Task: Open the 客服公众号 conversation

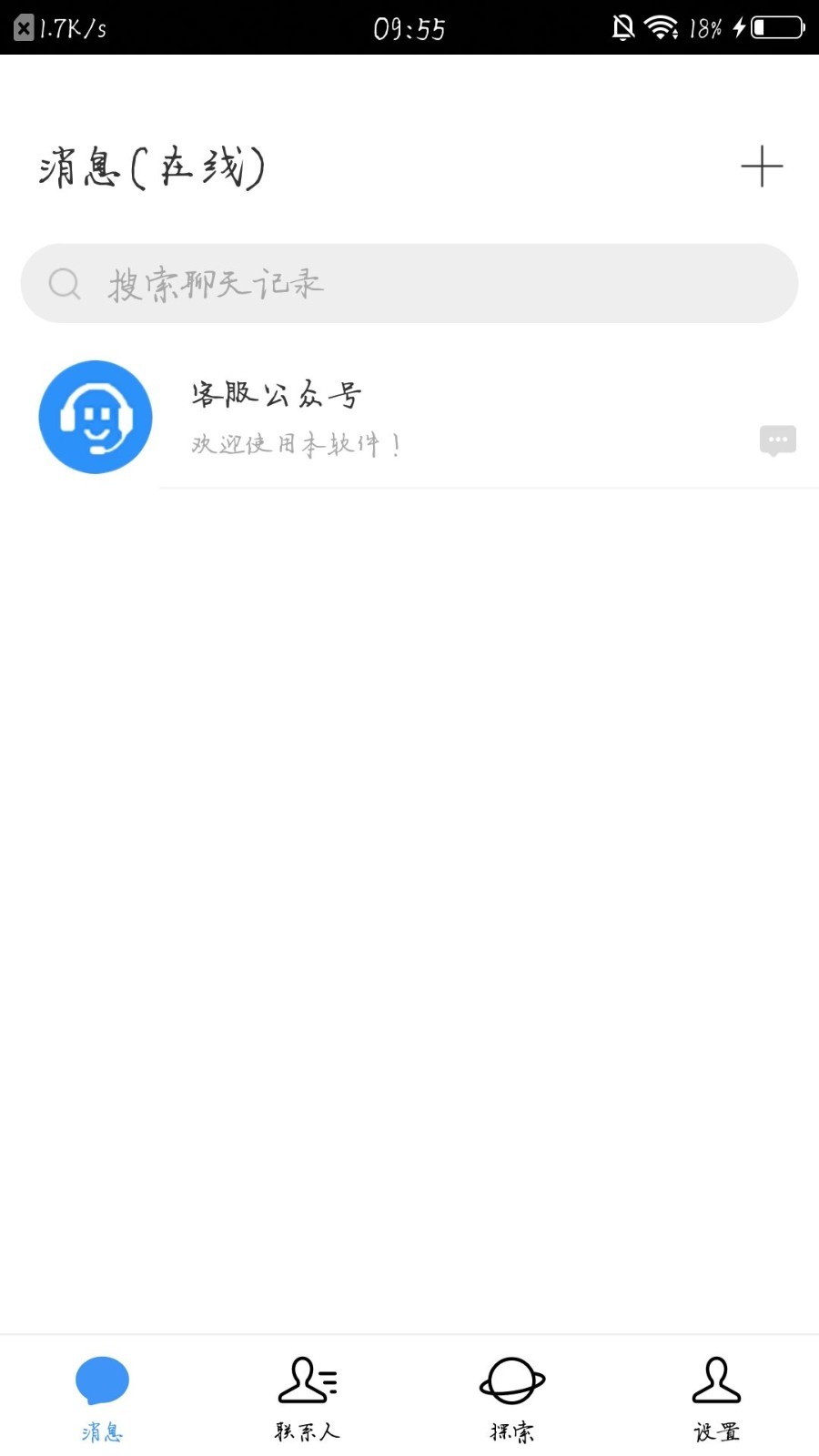Action: (x=409, y=417)
